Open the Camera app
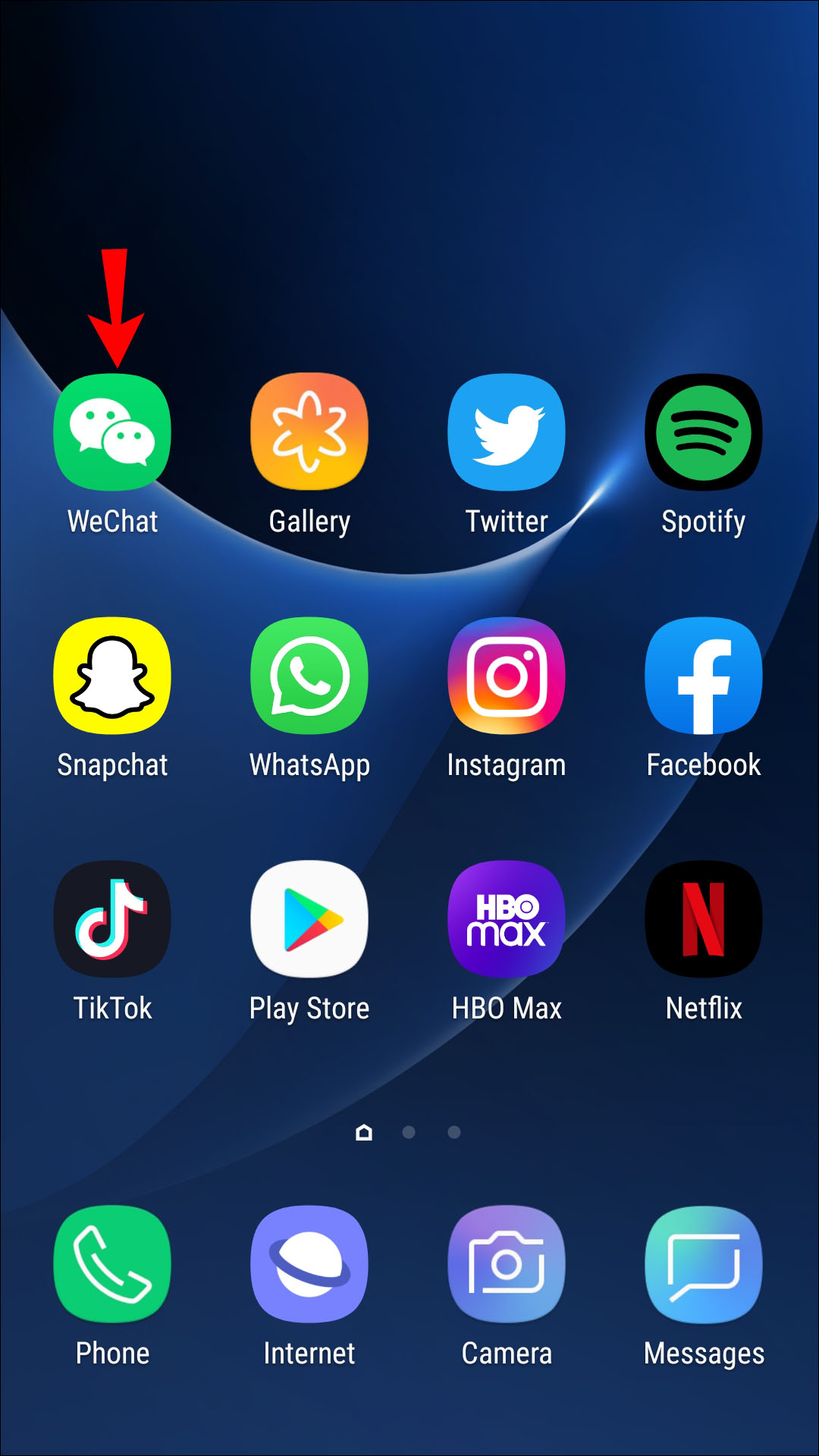The width and height of the screenshot is (819, 1456). pyautogui.click(x=507, y=1263)
